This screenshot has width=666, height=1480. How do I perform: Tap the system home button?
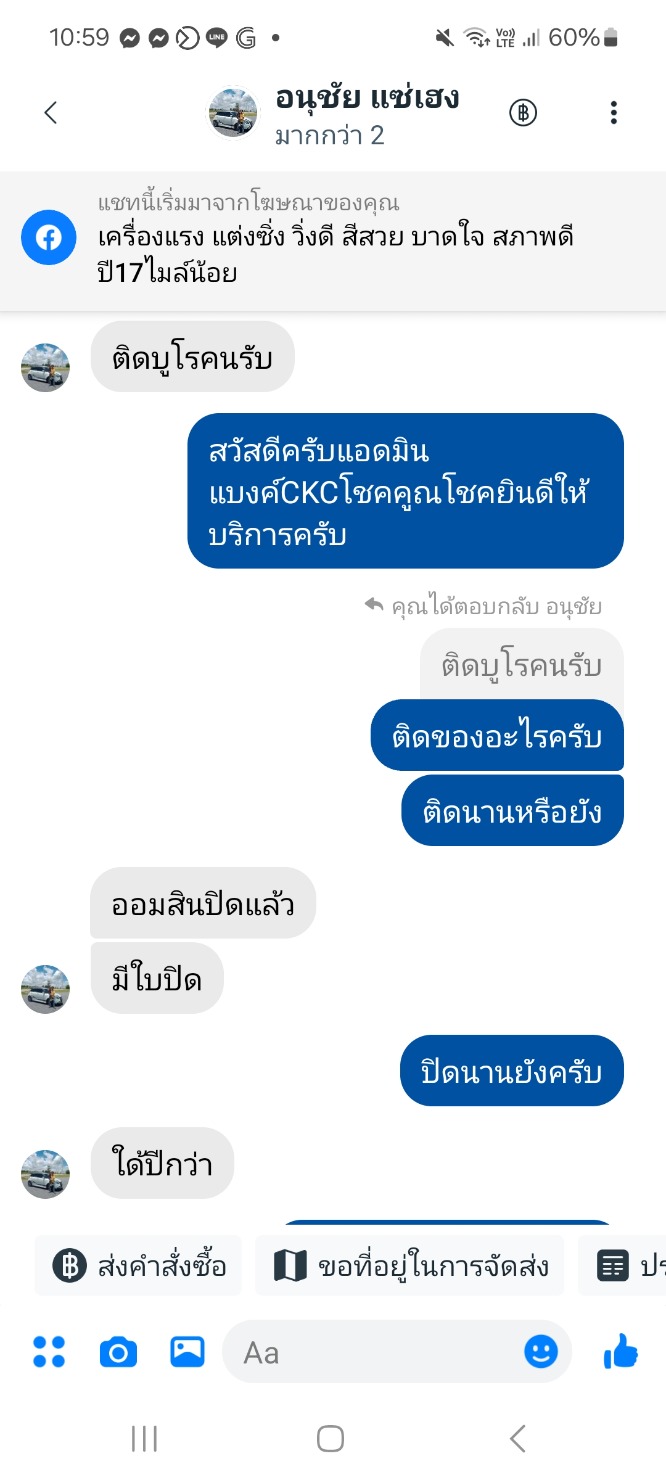click(x=331, y=1439)
